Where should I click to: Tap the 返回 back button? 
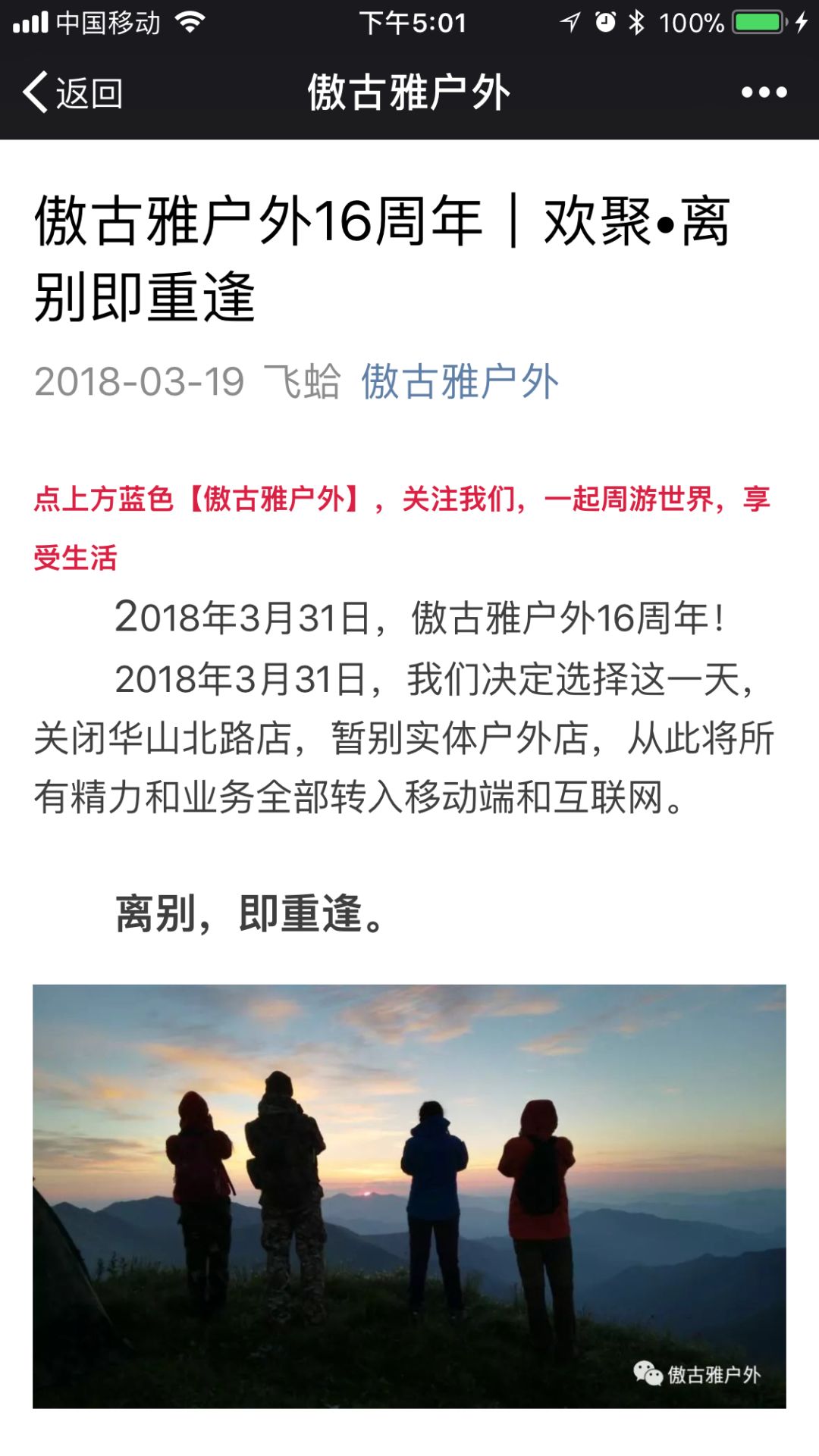pos(73,92)
